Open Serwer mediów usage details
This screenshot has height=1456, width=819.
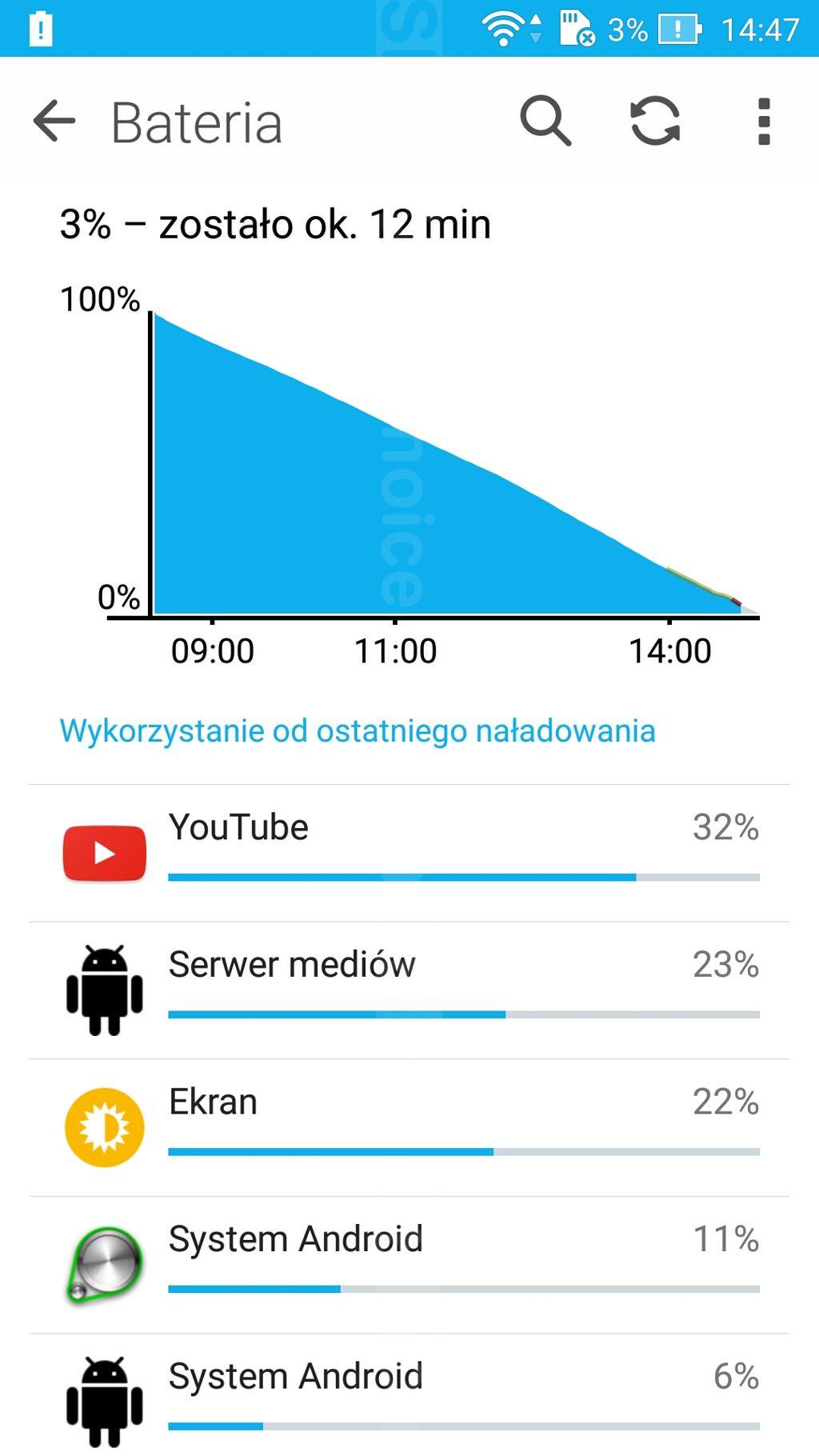(409, 991)
